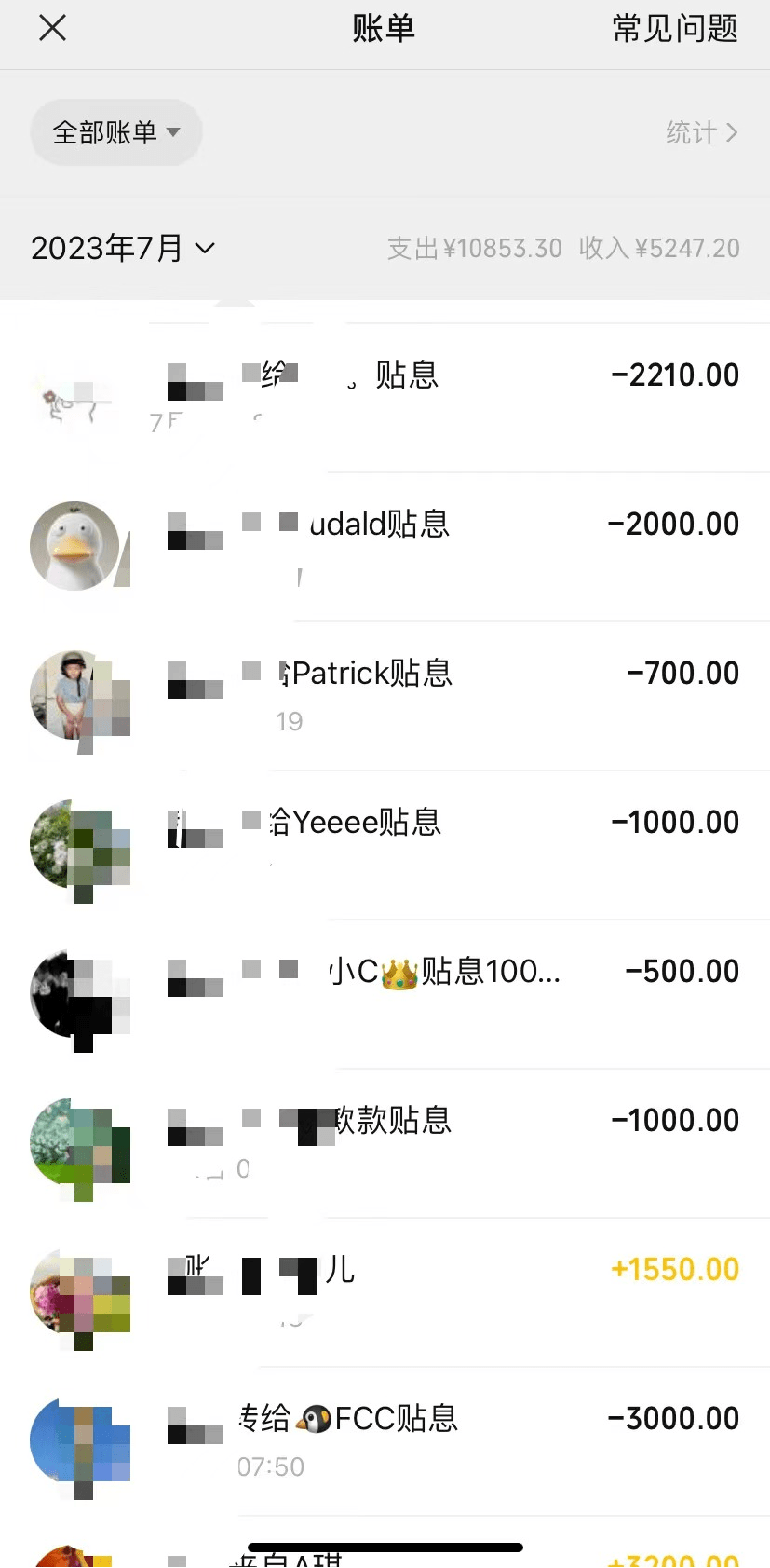Close the 账单 page
Viewport: 770px width, 1568px height.
[x=53, y=28]
